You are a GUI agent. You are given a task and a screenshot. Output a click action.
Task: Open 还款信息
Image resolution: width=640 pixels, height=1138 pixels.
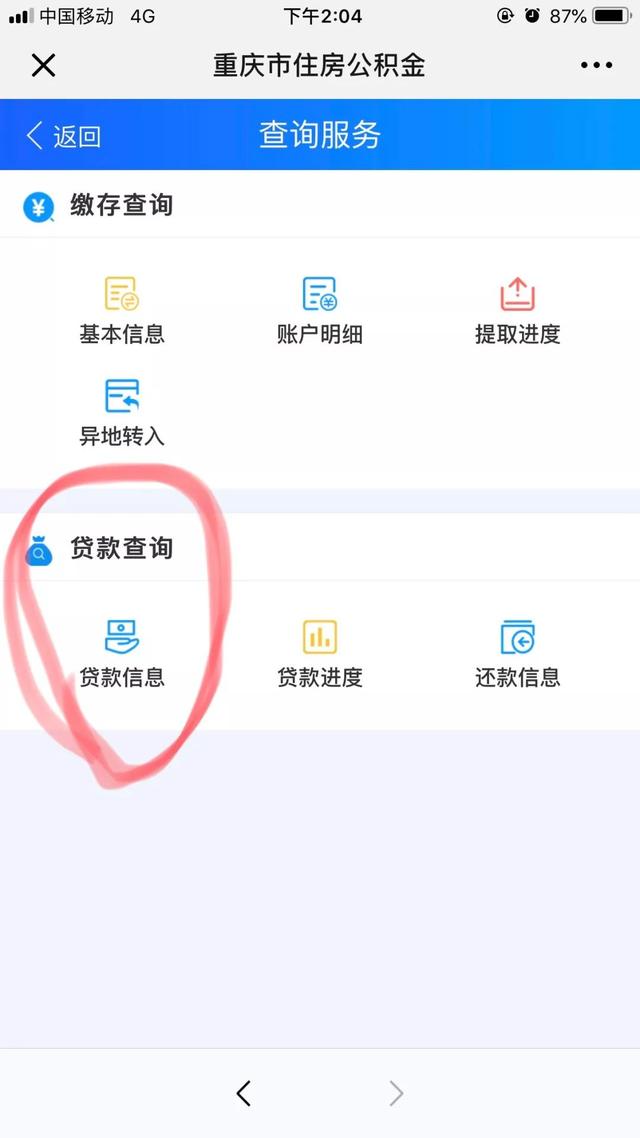[x=517, y=654]
